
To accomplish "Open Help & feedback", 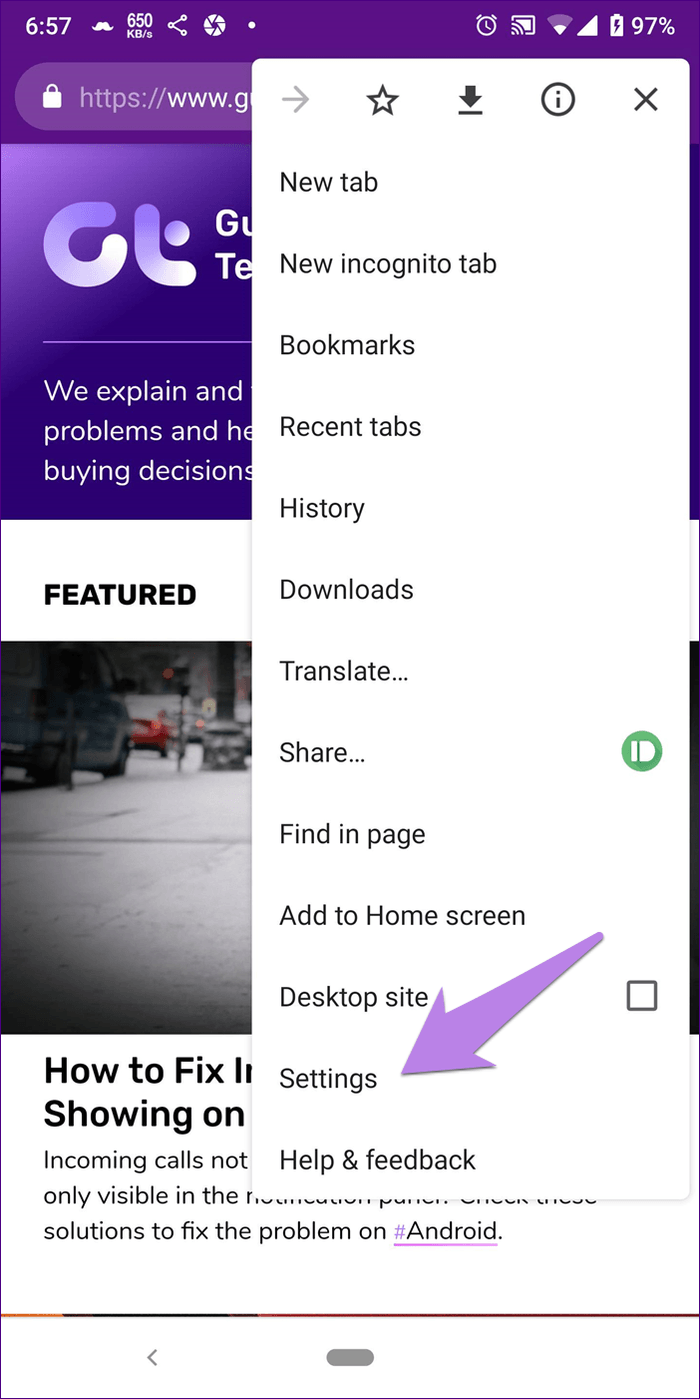I will click(x=470, y=1160).
